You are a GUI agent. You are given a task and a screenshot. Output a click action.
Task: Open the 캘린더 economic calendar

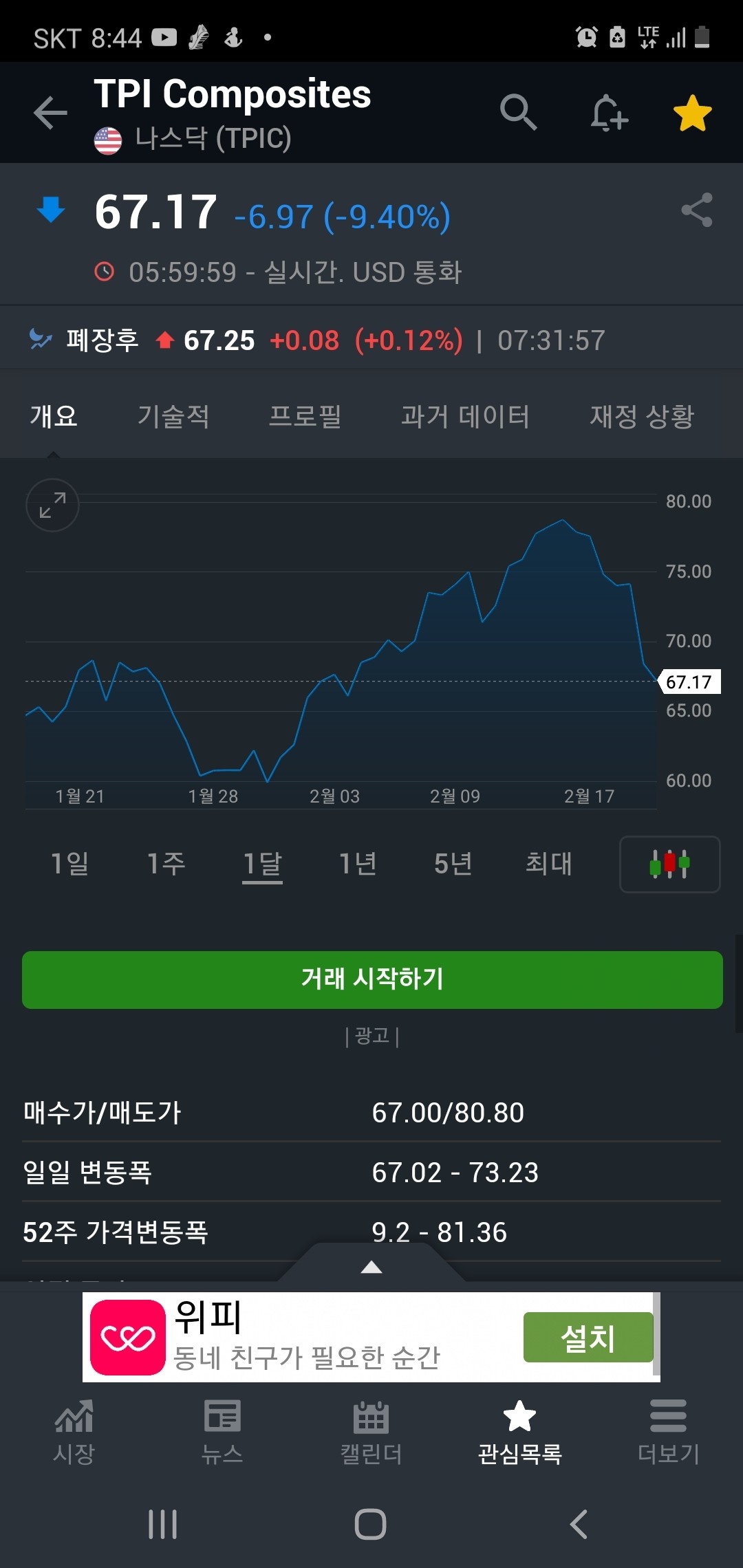click(x=371, y=1434)
